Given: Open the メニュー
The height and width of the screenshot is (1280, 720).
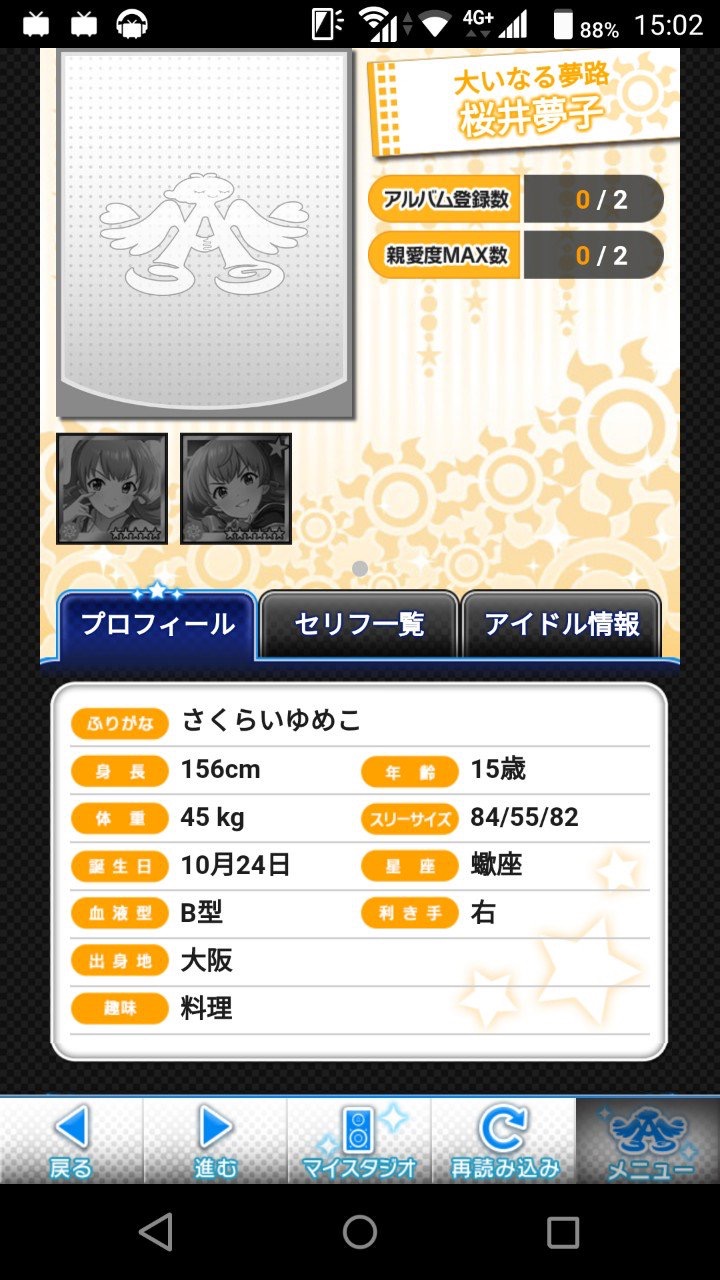Looking at the screenshot, I should (648, 1141).
